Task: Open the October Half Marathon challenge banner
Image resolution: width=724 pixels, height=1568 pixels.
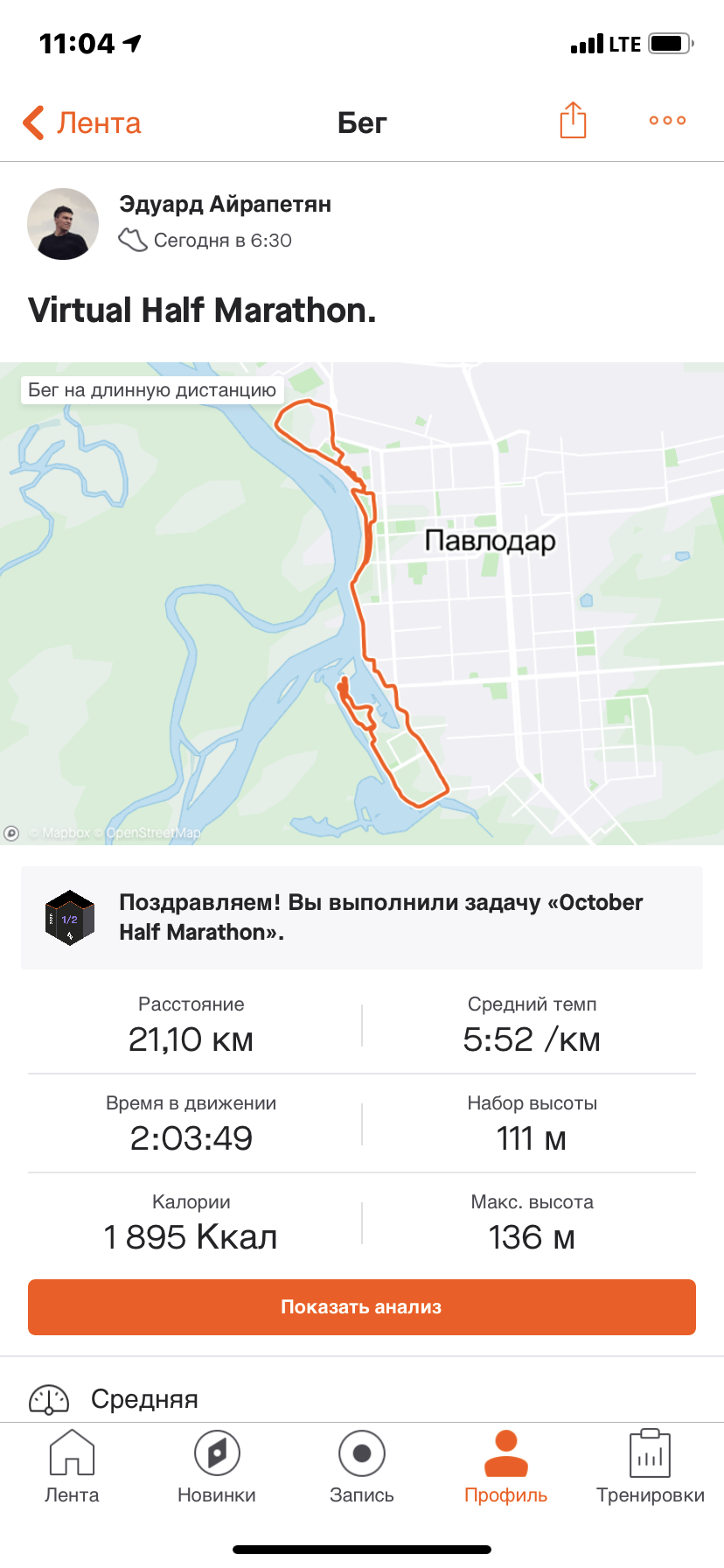Action: click(362, 917)
